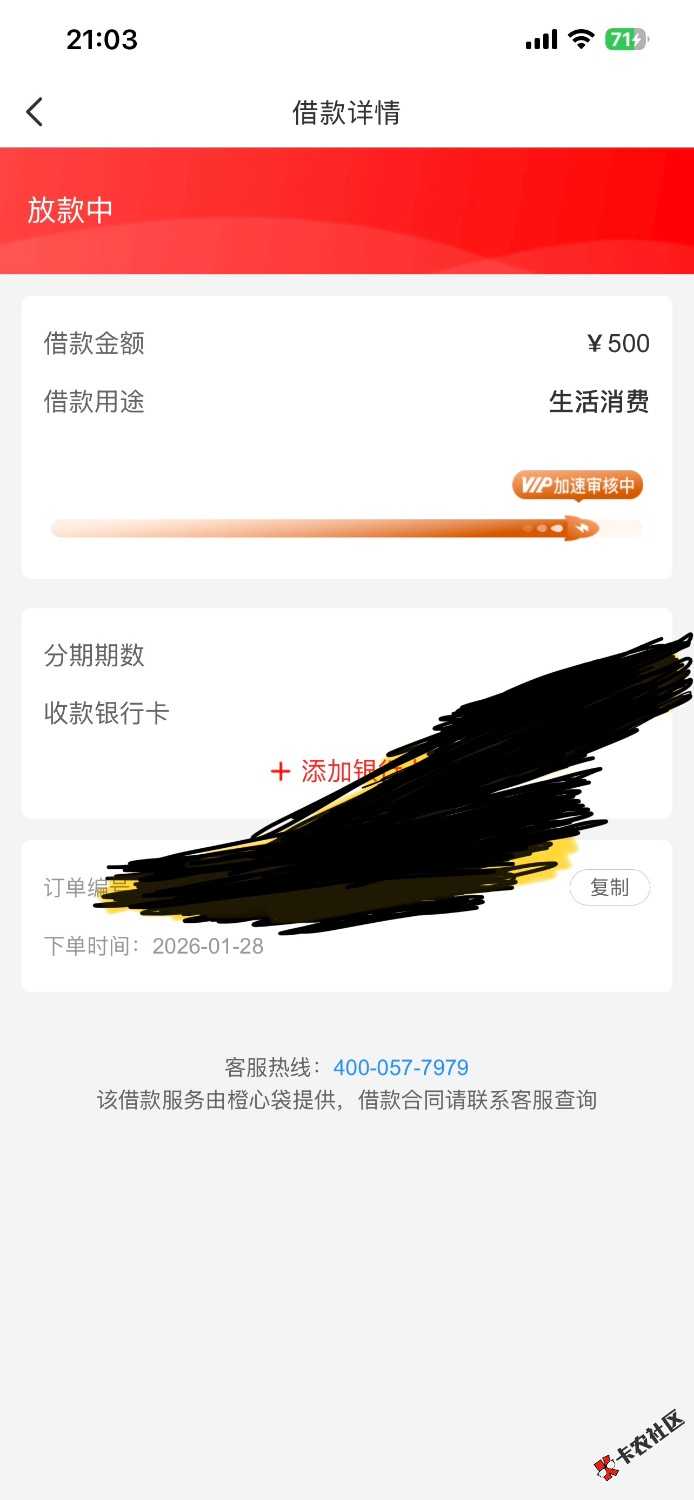This screenshot has height=1500, width=694.
Task: Go back from the 借款详情 page
Action: click(x=35, y=112)
